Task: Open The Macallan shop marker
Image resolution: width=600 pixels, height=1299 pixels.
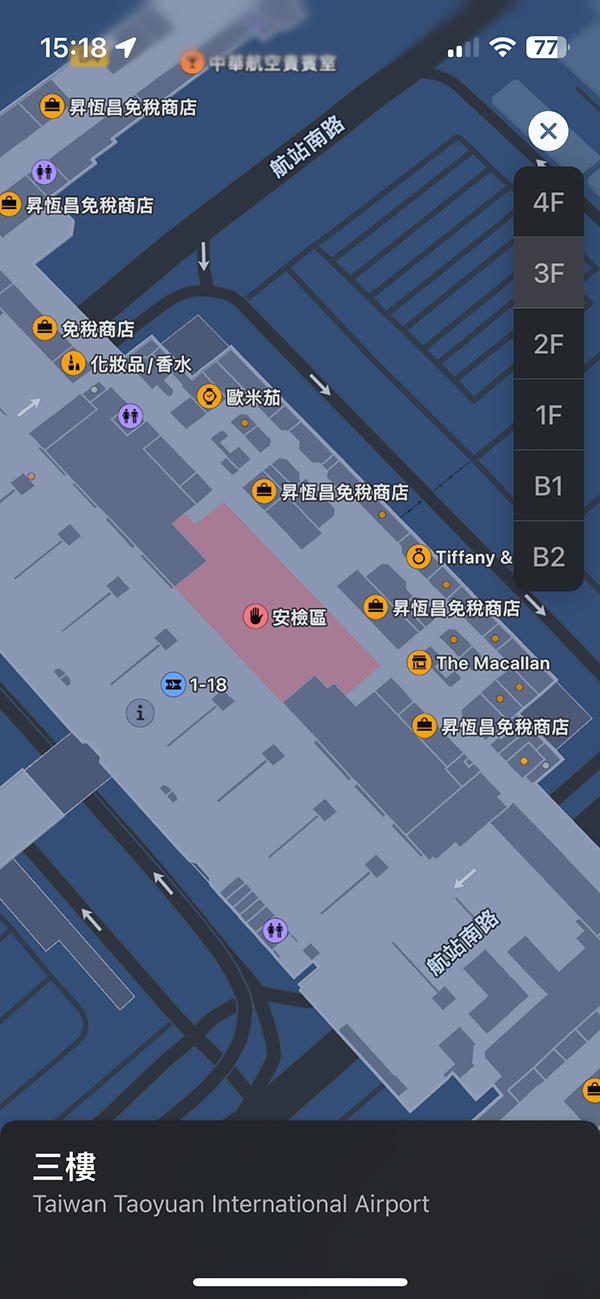Action: coord(419,663)
